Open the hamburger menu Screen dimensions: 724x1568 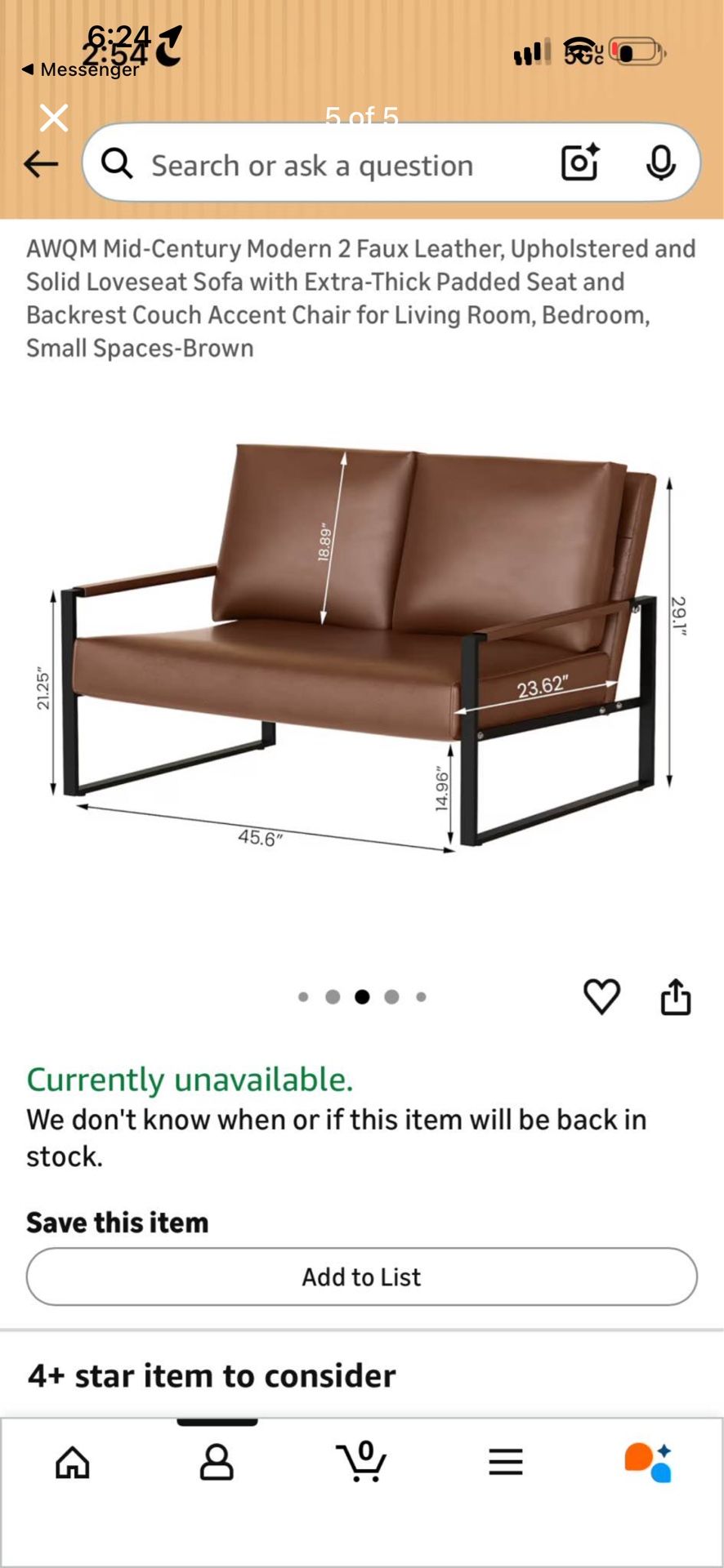504,1463
